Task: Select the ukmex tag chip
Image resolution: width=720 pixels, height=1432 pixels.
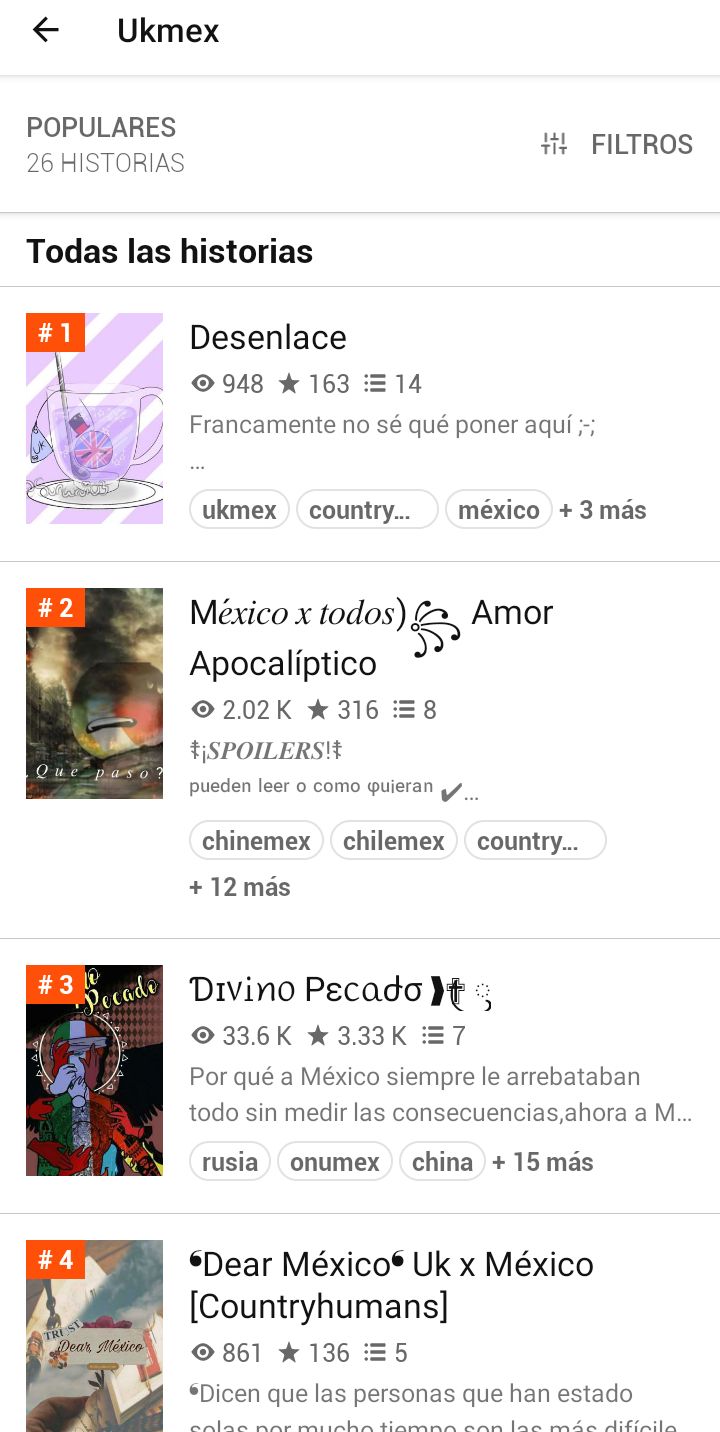Action: click(239, 510)
